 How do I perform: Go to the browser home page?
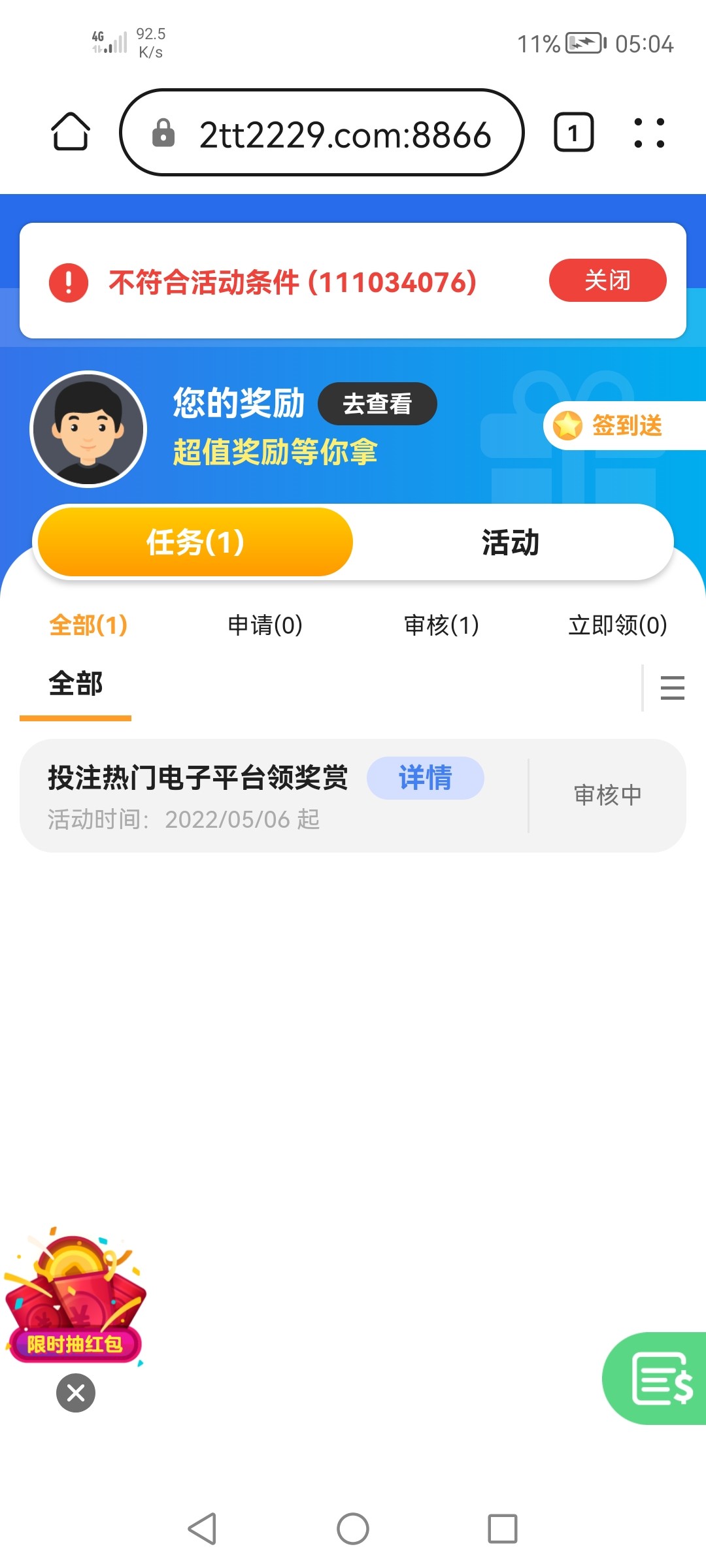coord(71,133)
